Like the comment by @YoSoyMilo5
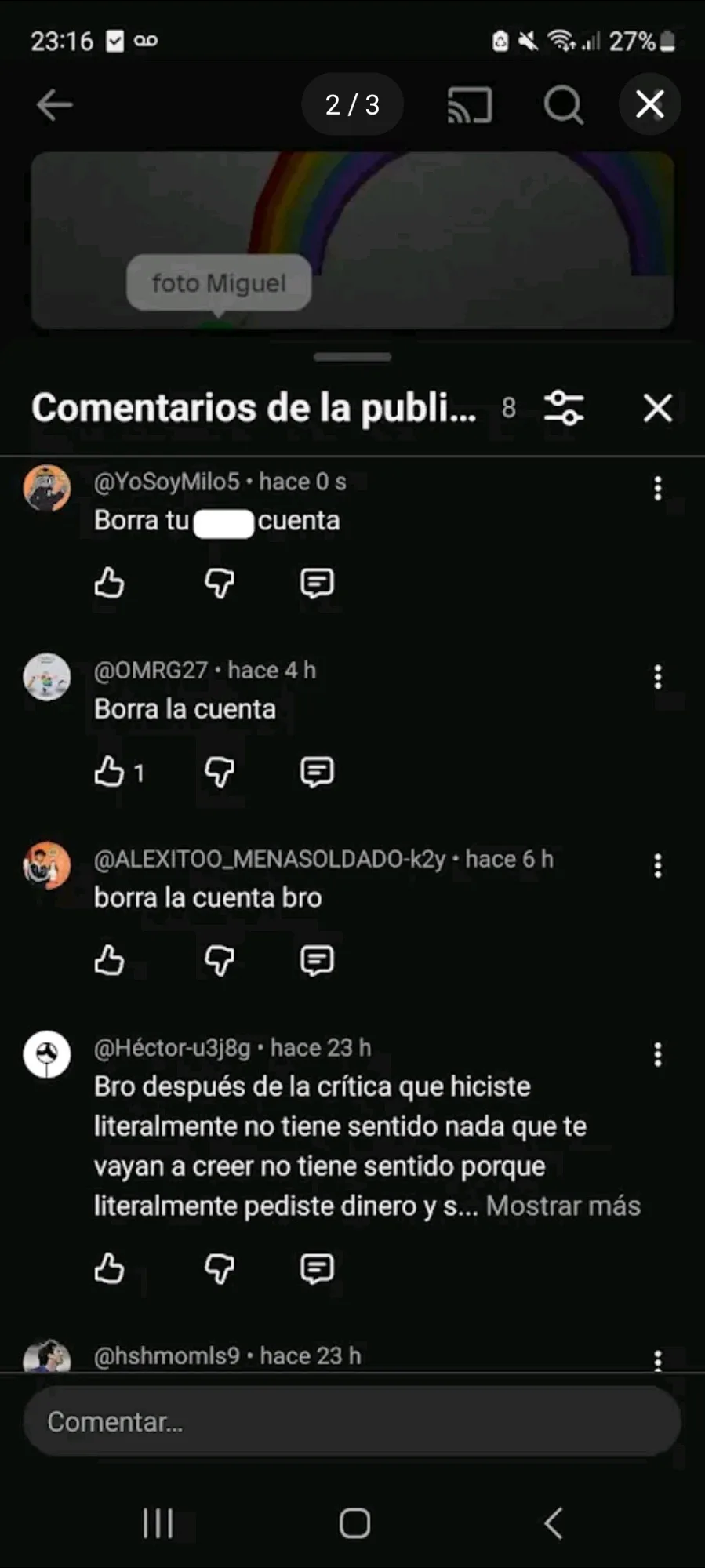The width and height of the screenshot is (705, 1568). coord(110,583)
